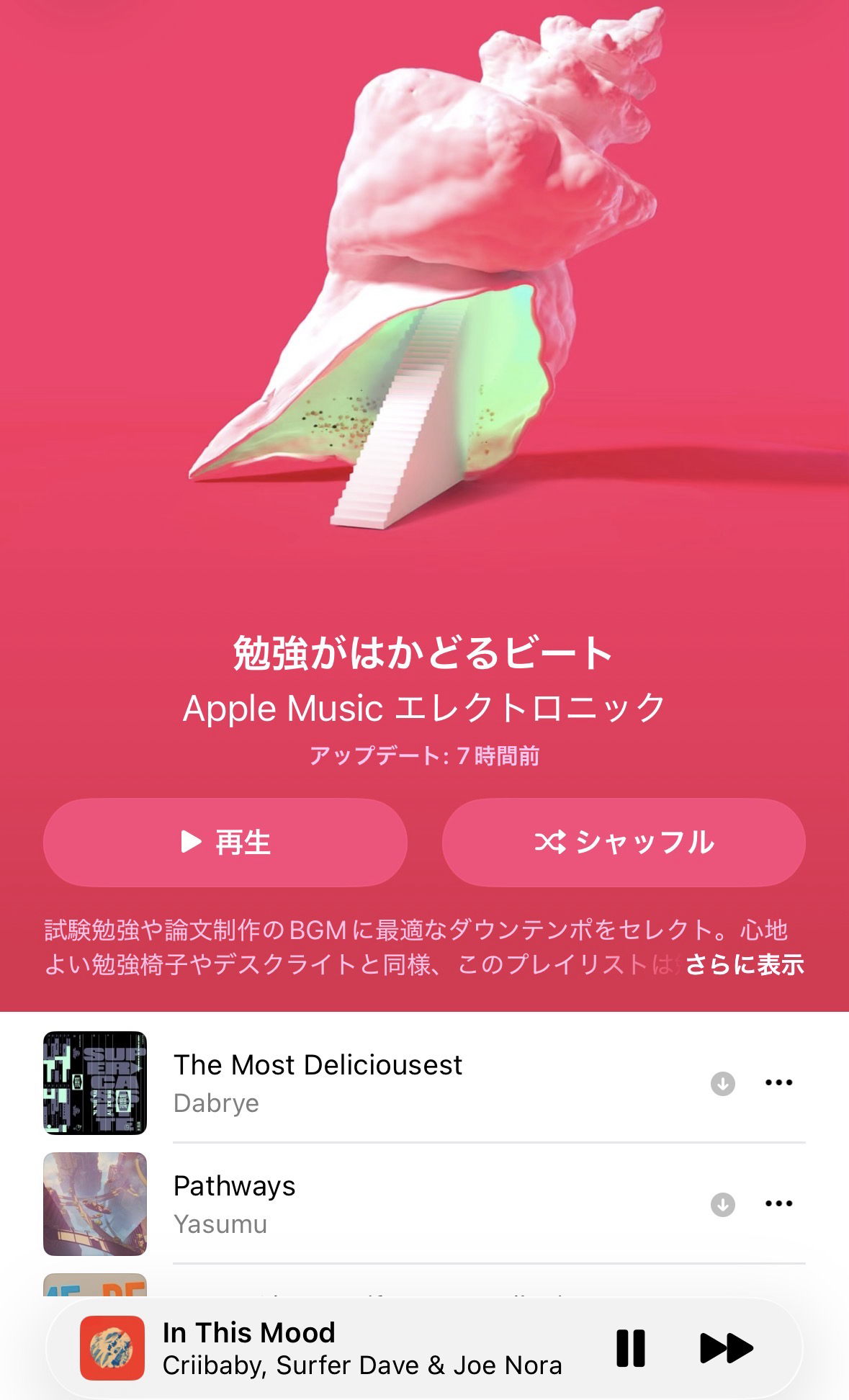The width and height of the screenshot is (849, 1400).
Task: Pause In This Mood in the mini player
Action: 631,1348
